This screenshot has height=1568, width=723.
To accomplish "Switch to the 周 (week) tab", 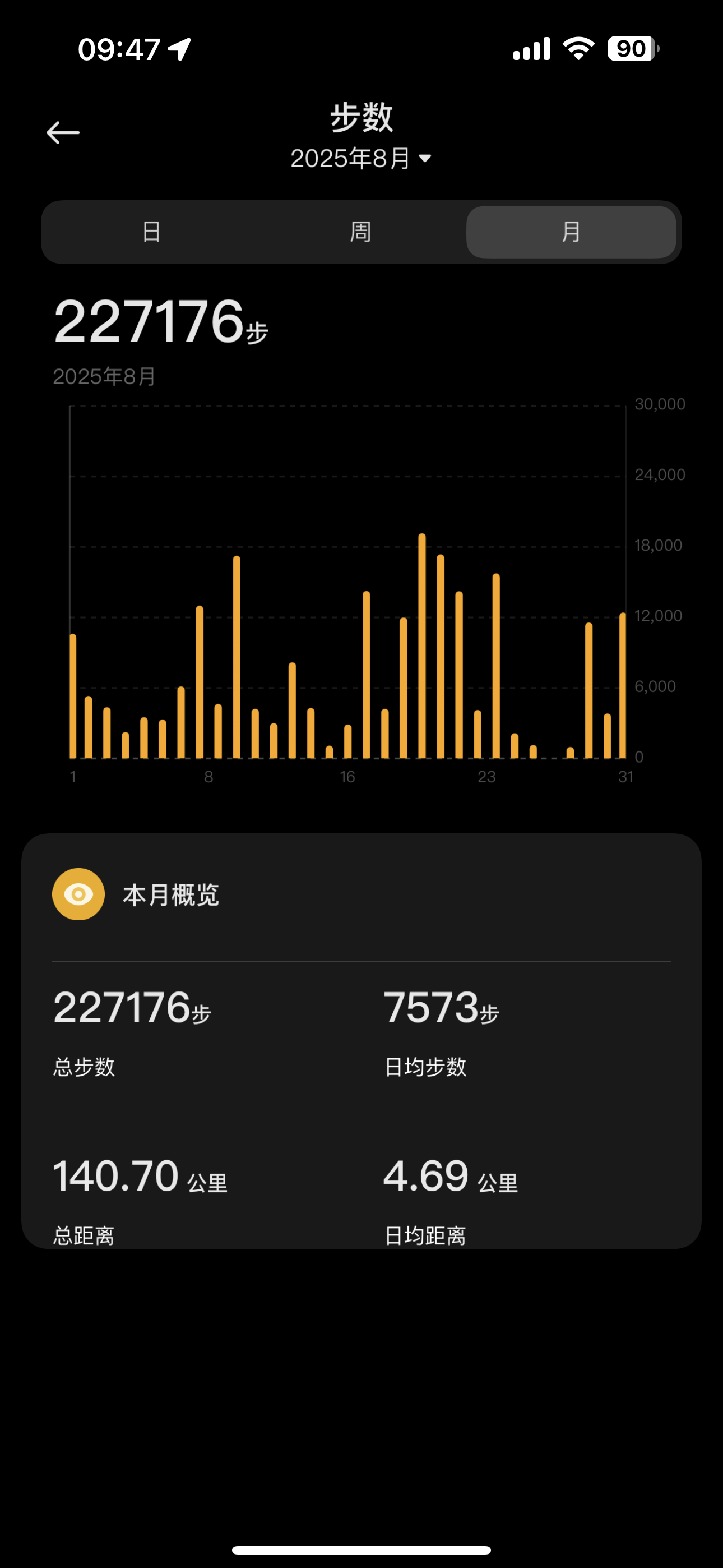I will [x=361, y=232].
